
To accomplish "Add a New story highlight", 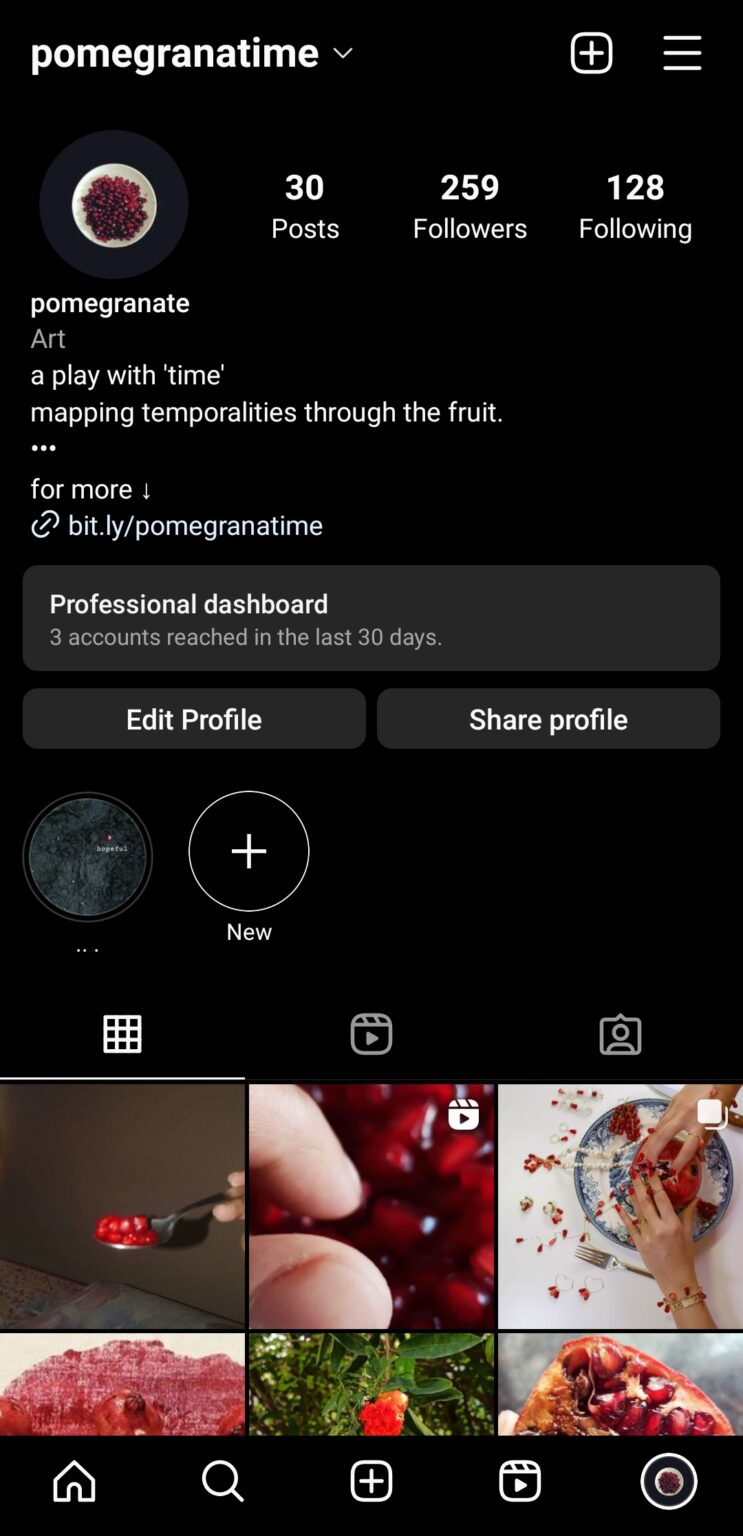I will pyautogui.click(x=249, y=852).
